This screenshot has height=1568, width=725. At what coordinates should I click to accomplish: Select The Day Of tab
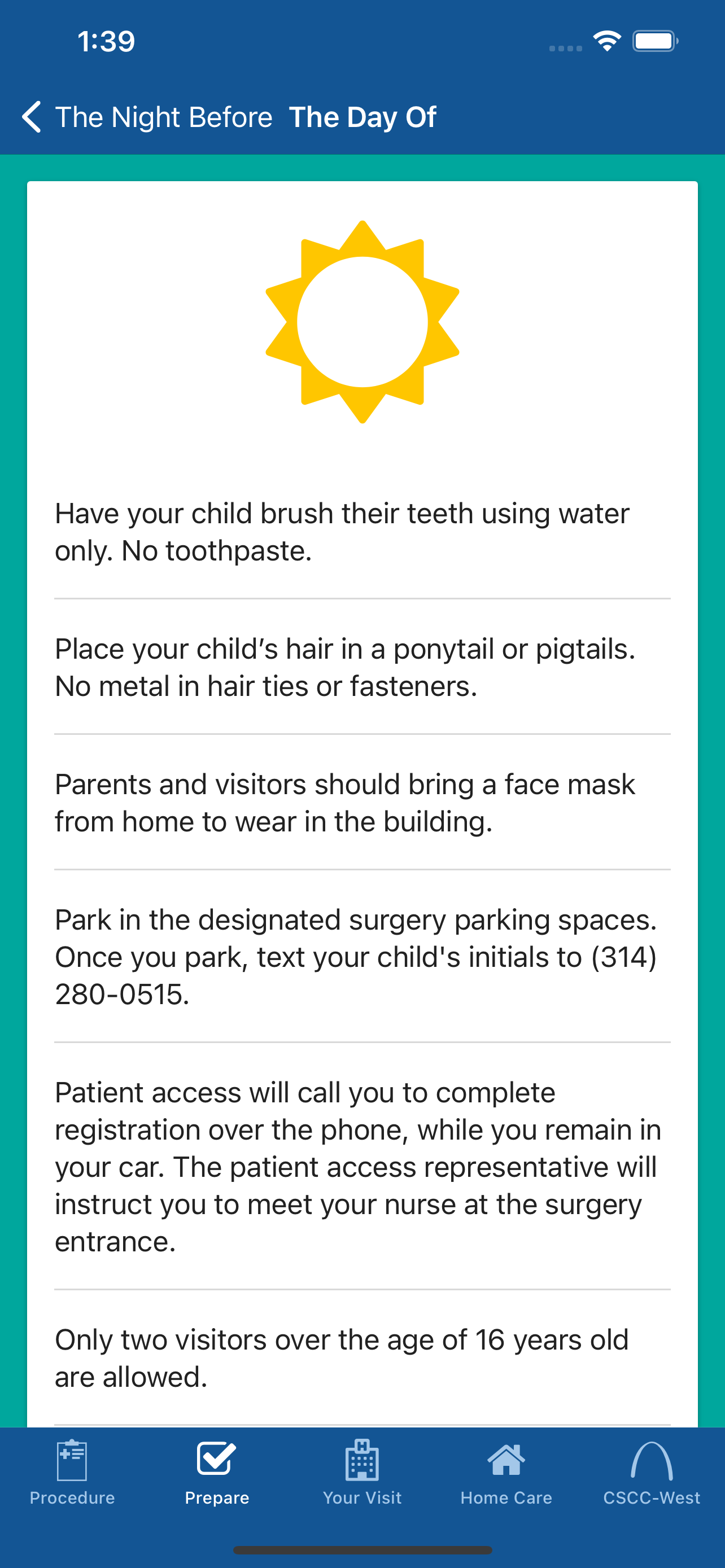pyautogui.click(x=362, y=117)
